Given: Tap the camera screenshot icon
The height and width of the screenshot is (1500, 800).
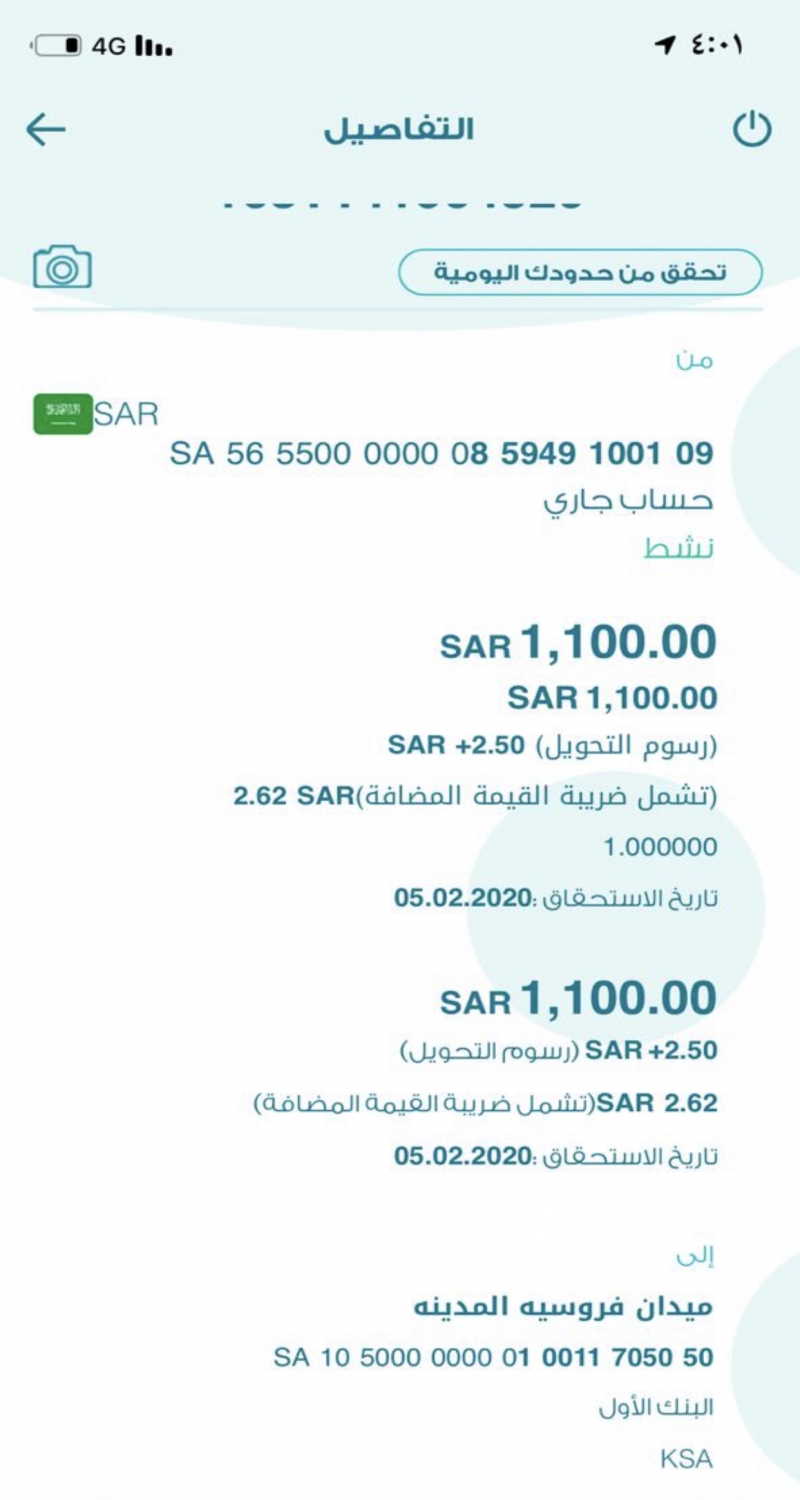Looking at the screenshot, I should [62, 268].
